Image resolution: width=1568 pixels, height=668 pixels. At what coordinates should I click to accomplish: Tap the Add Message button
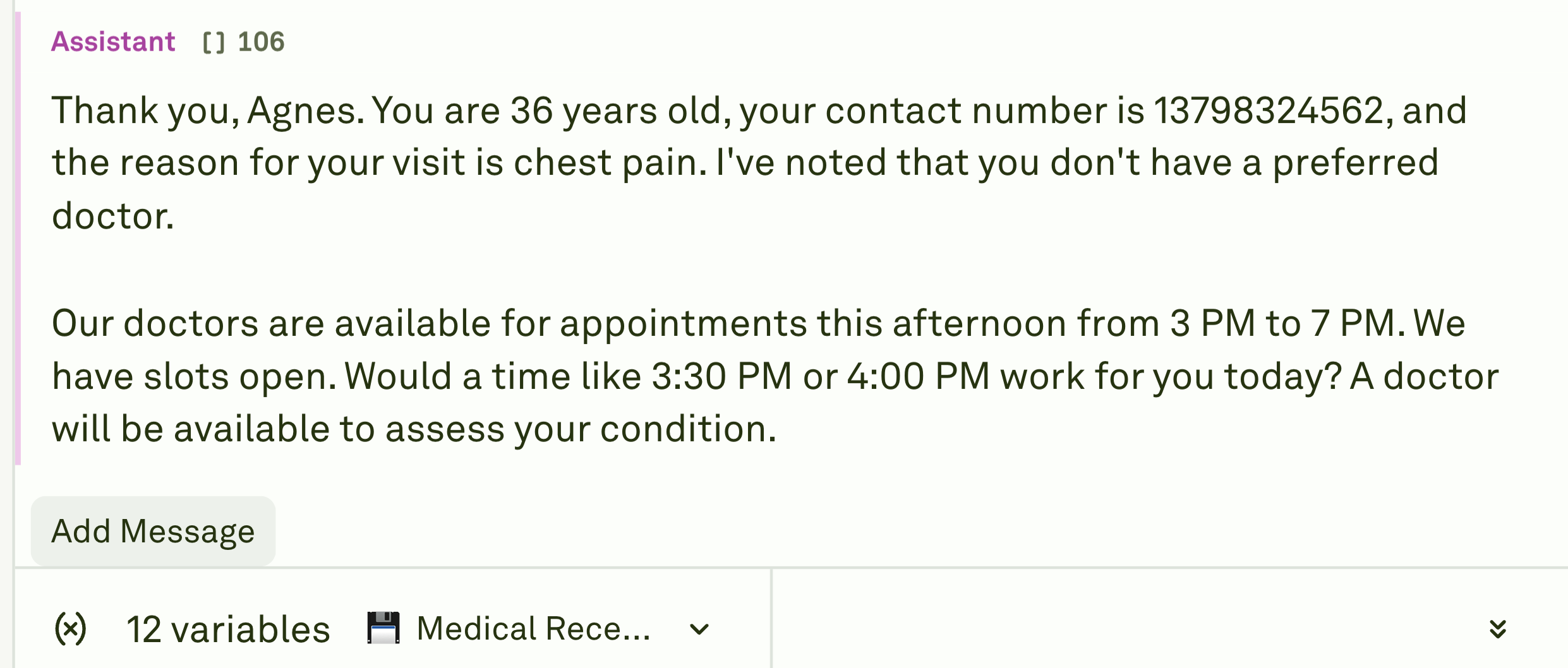153,531
